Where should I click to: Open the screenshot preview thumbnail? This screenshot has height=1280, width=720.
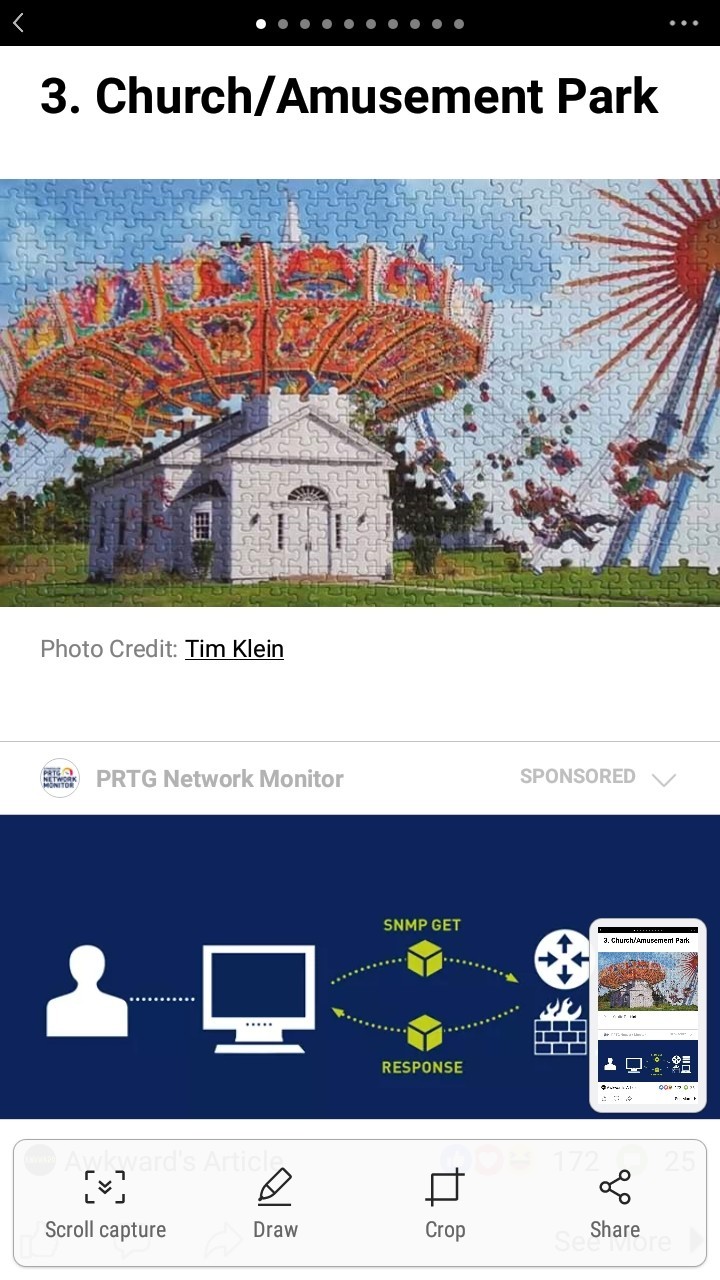[x=647, y=1014]
